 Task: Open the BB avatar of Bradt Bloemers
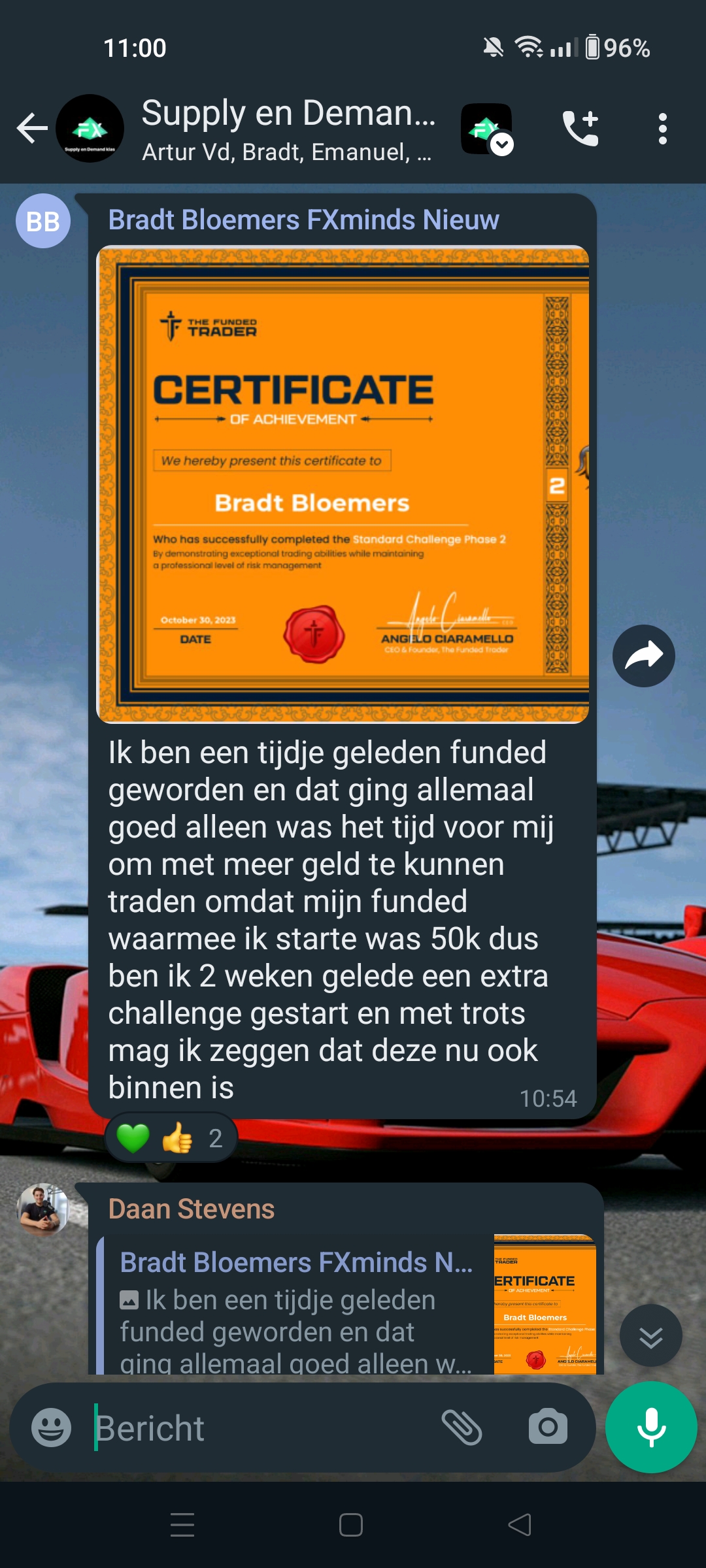[x=43, y=221]
